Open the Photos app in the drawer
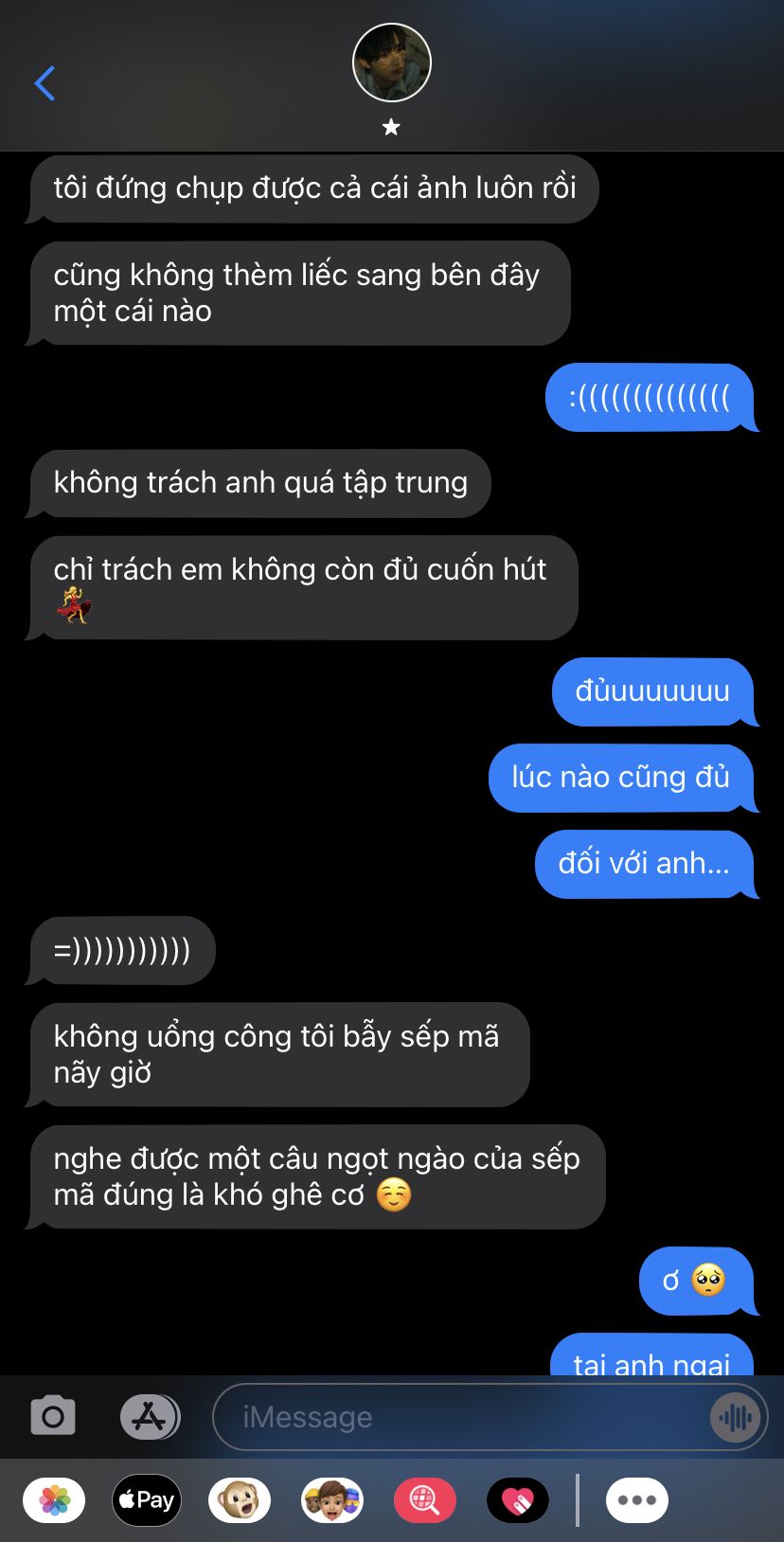The width and height of the screenshot is (784, 1542). coord(54,1500)
